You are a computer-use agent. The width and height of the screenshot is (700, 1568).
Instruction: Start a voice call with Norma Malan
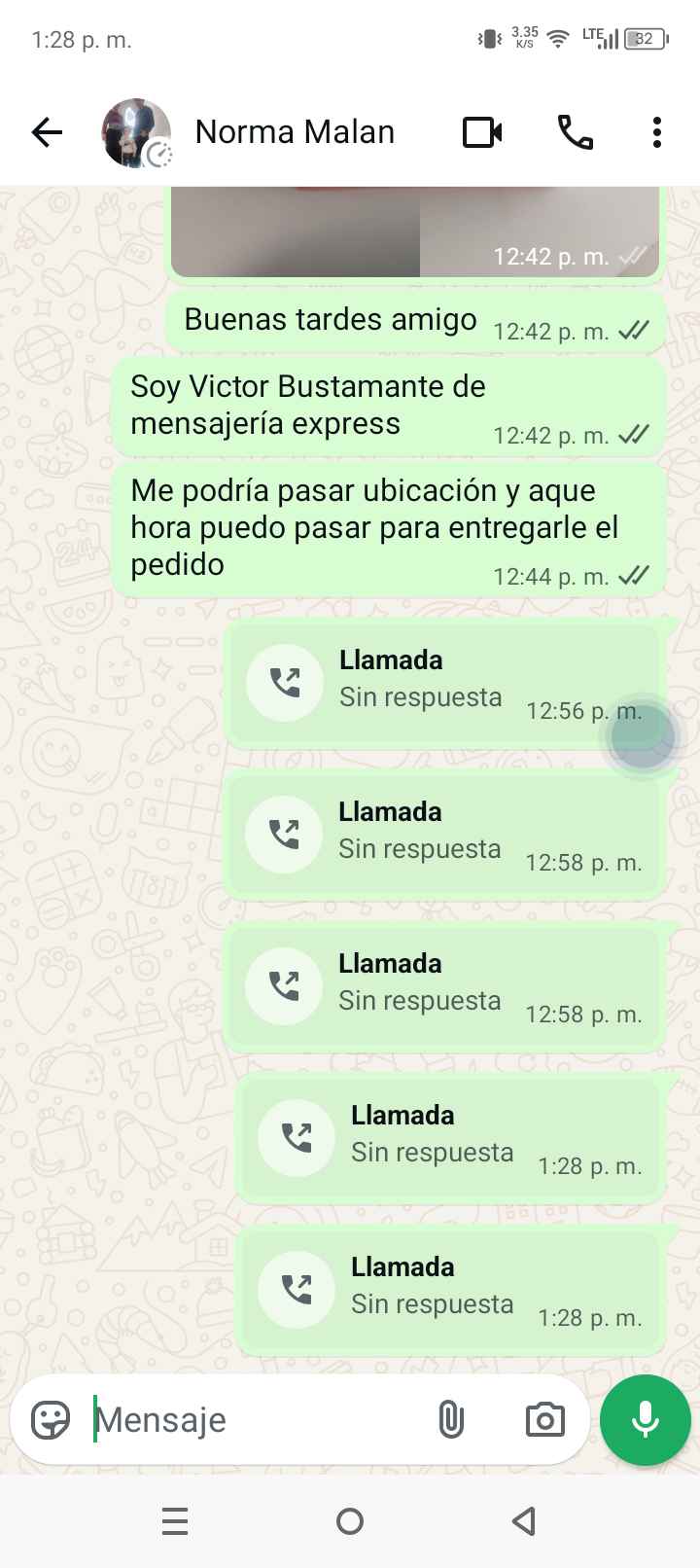[x=575, y=132]
